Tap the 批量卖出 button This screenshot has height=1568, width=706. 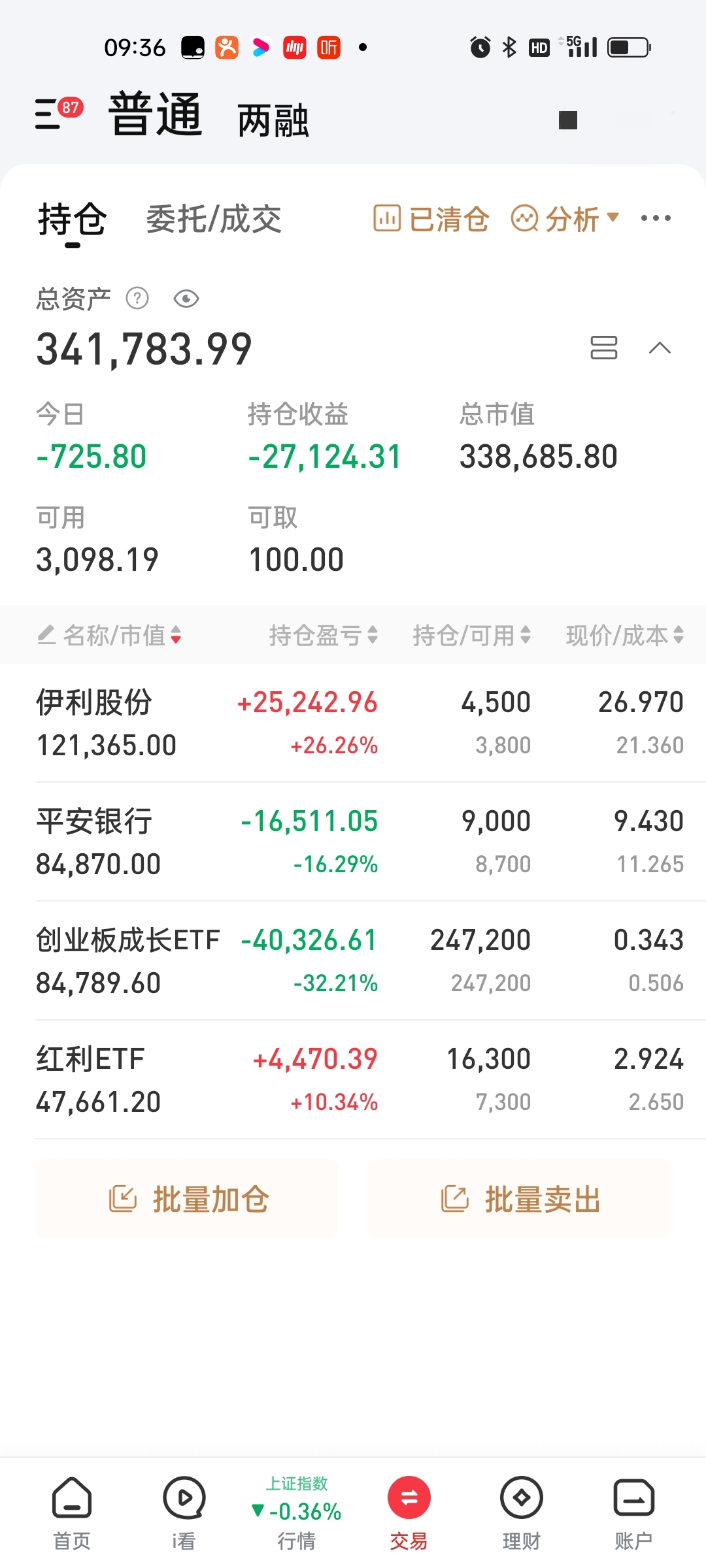click(x=519, y=1199)
